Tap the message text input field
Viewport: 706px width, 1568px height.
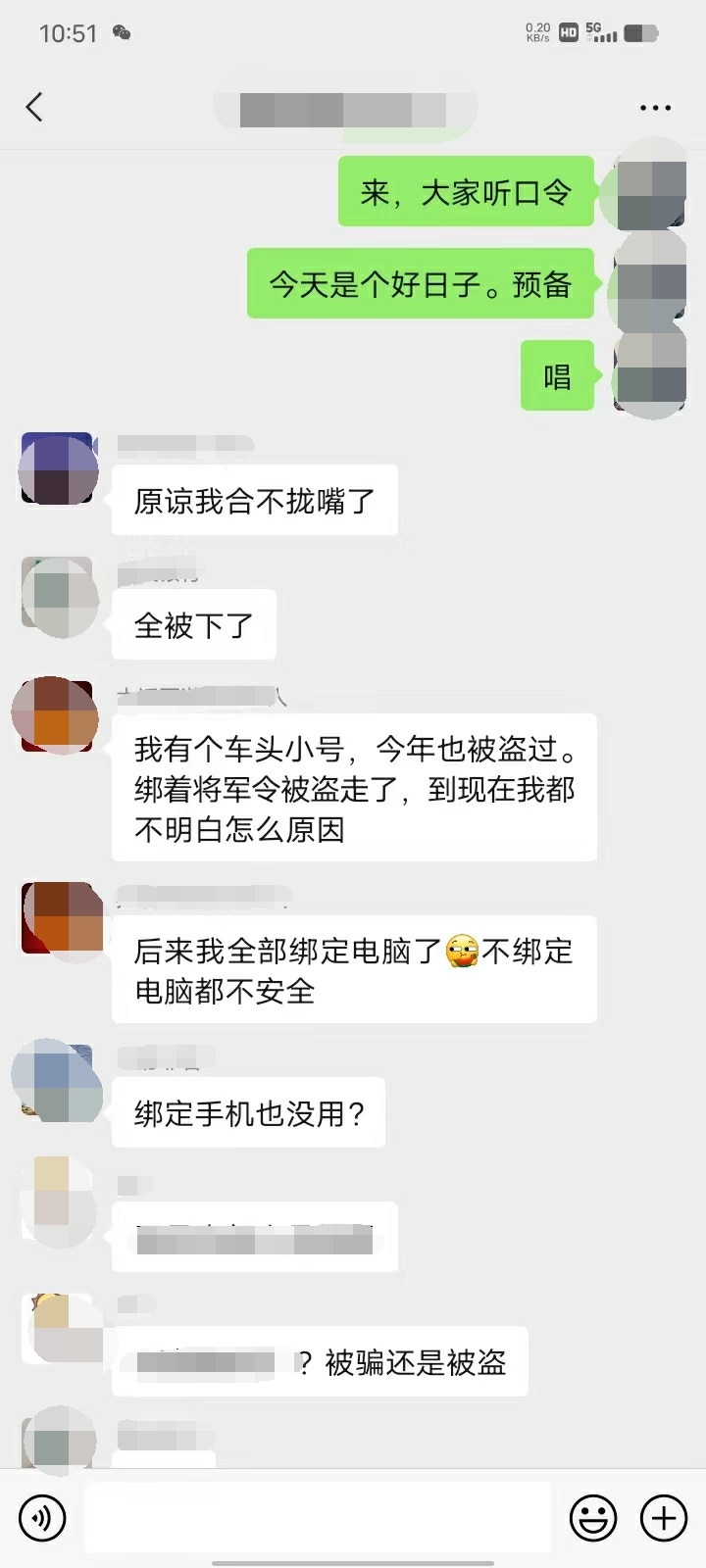(x=318, y=1518)
